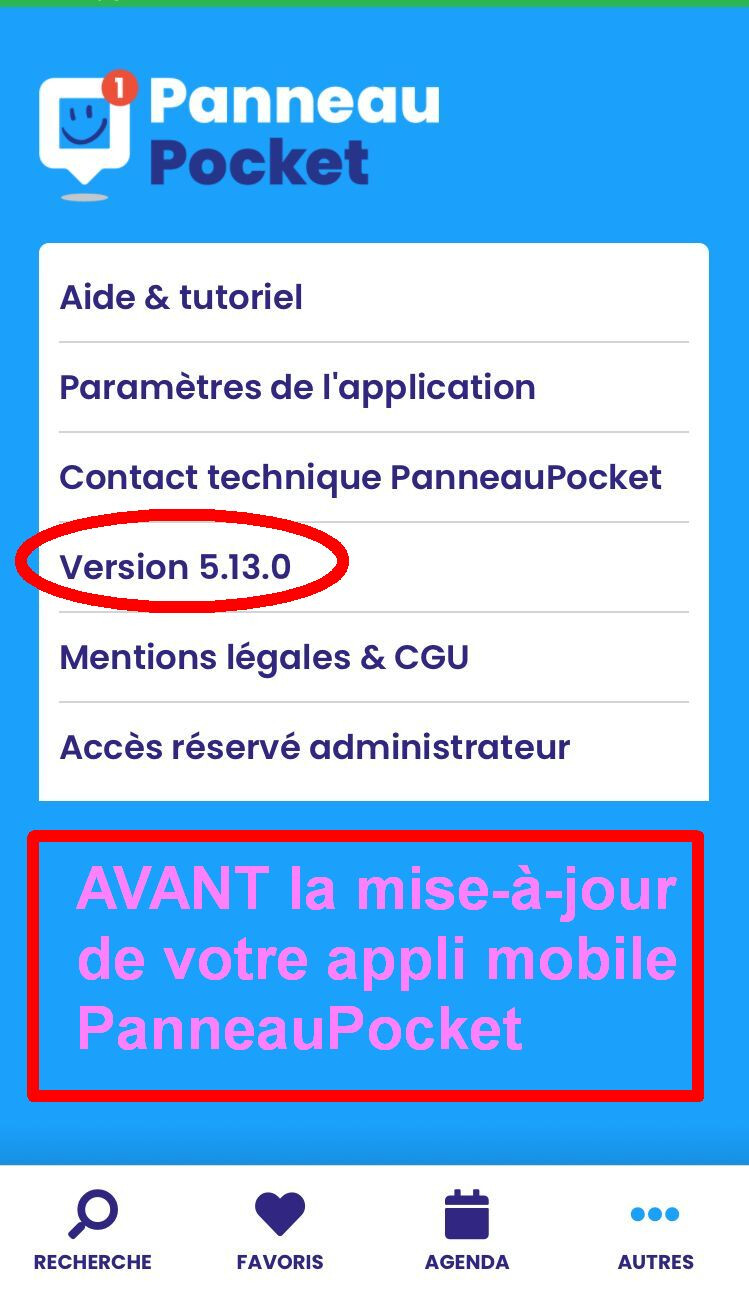Switch to the Recherche tab

click(93, 1231)
